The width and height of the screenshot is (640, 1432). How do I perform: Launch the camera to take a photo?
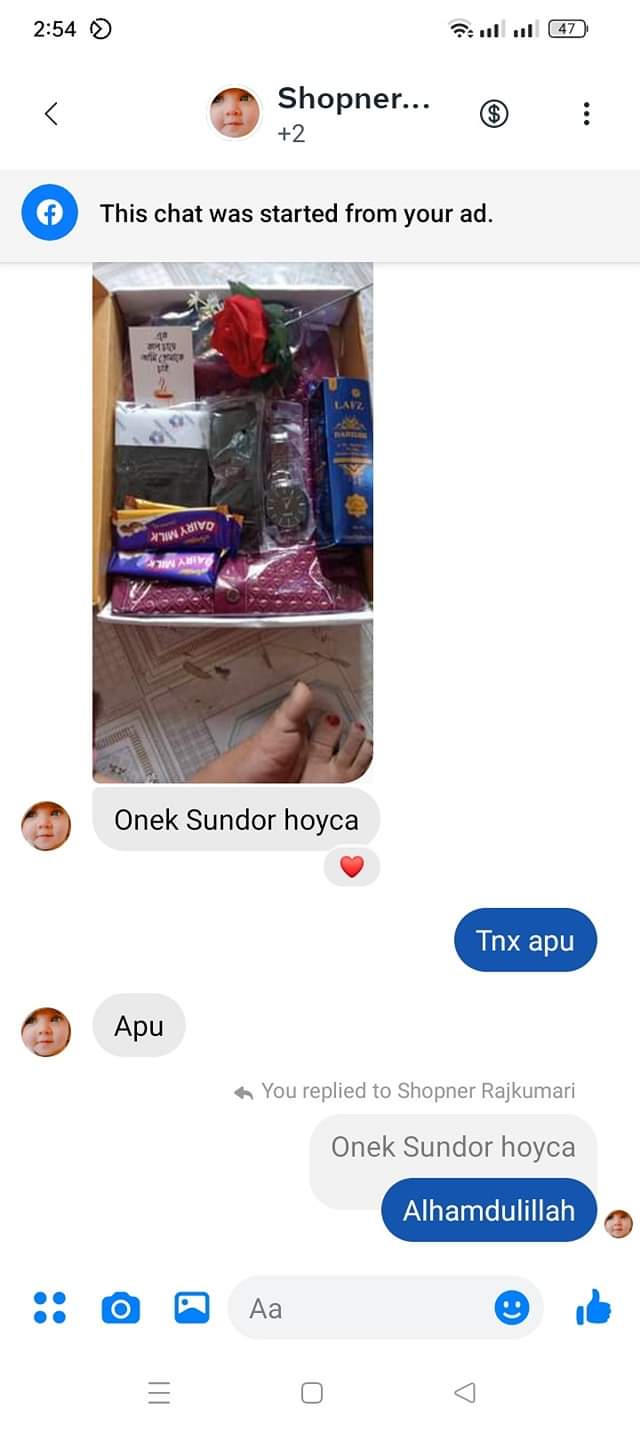pyautogui.click(x=121, y=1307)
